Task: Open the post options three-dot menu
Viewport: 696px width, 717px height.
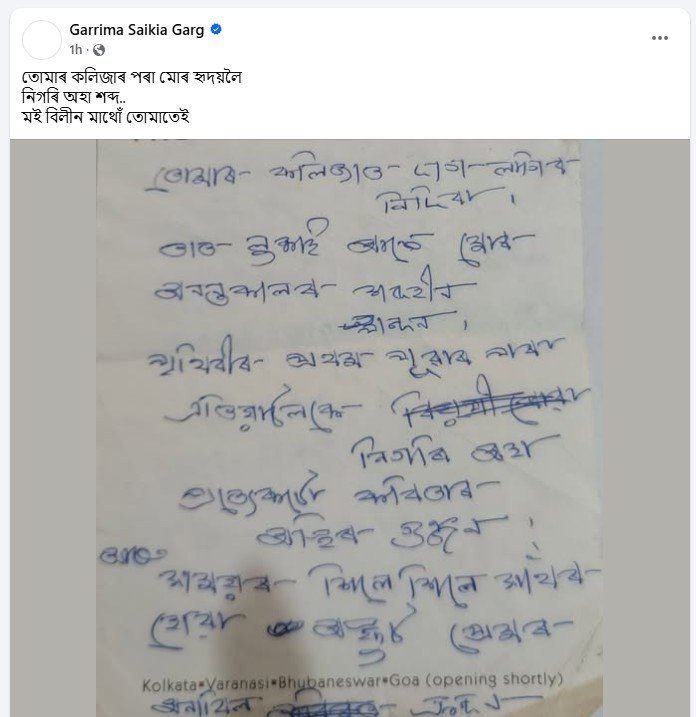Action: click(x=660, y=38)
